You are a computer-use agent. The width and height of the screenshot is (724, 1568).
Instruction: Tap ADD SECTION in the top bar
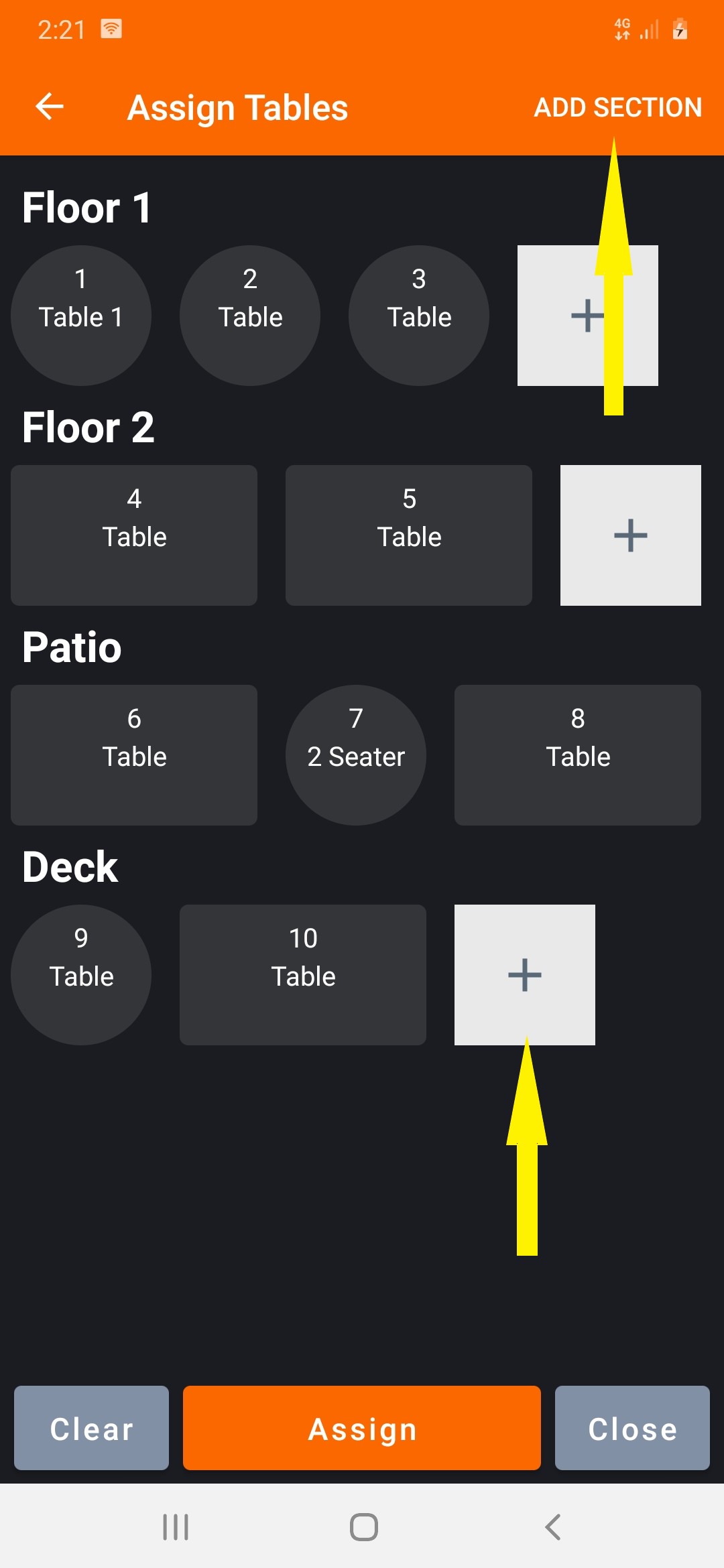point(617,107)
